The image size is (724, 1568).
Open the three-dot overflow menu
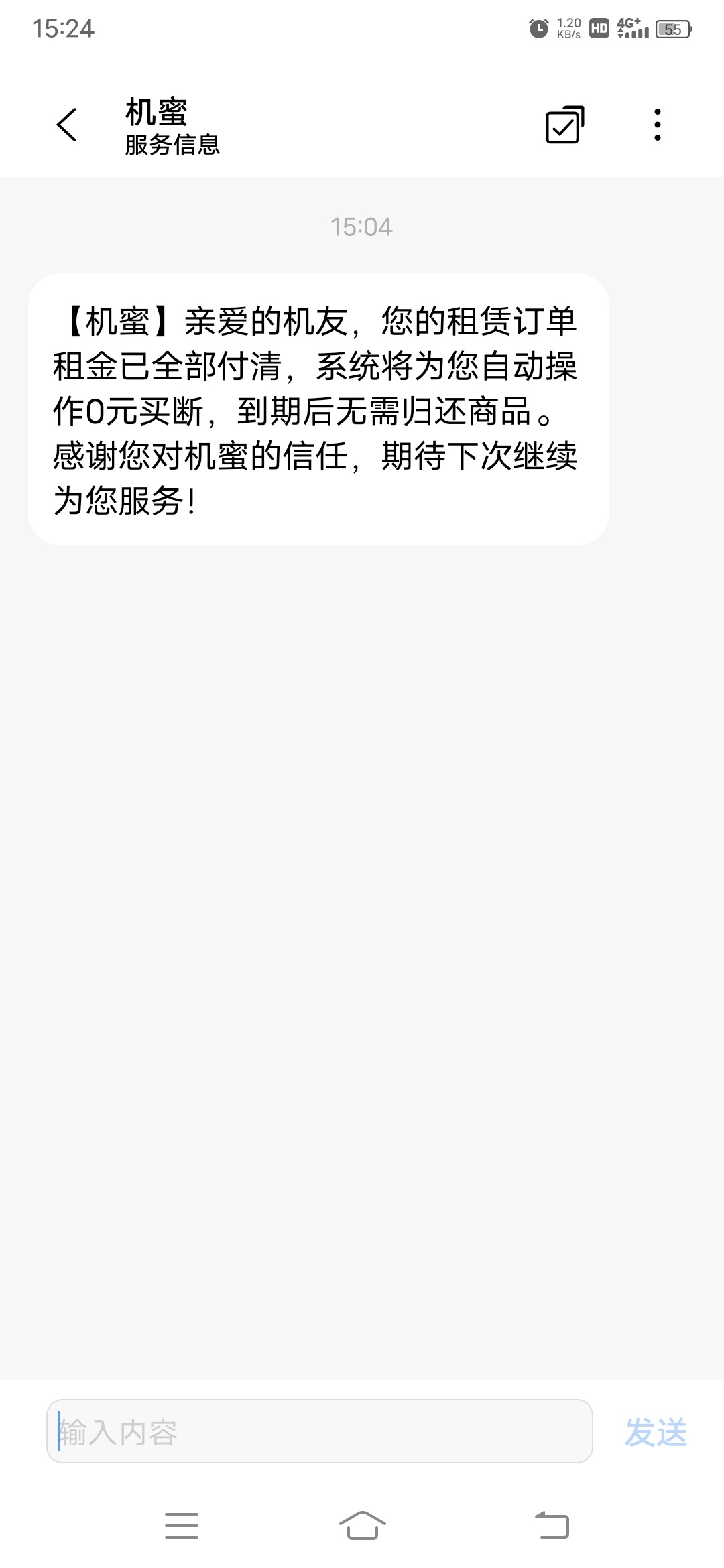click(x=658, y=125)
